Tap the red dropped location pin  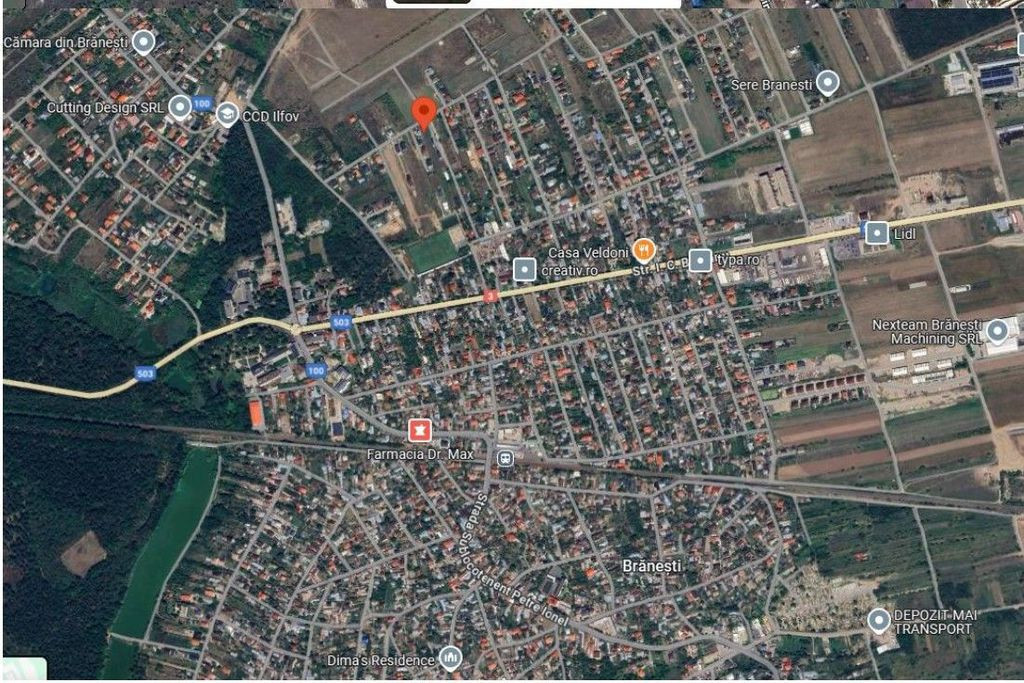(x=424, y=114)
